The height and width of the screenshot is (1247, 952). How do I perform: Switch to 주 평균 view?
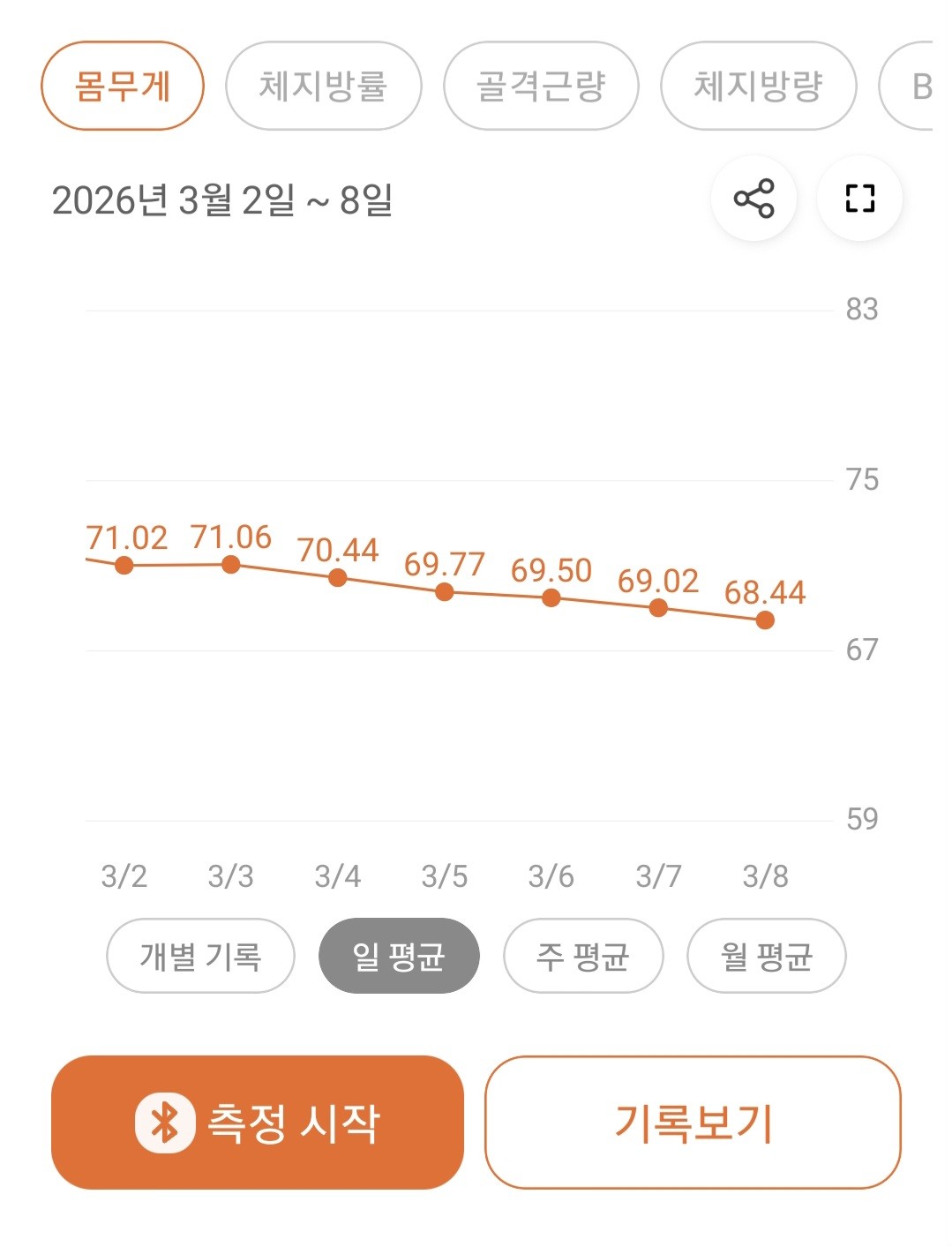point(582,956)
